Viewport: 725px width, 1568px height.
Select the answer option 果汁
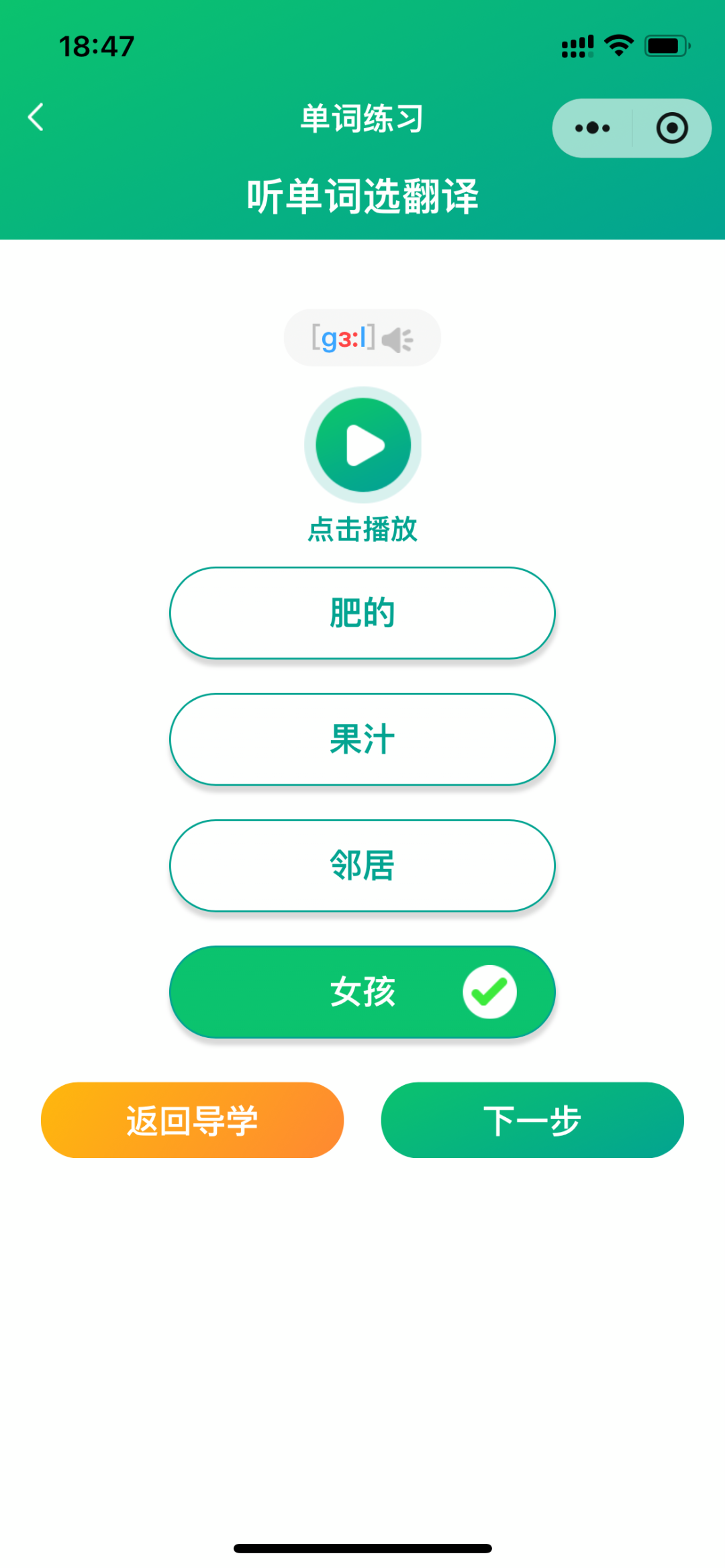(x=362, y=739)
